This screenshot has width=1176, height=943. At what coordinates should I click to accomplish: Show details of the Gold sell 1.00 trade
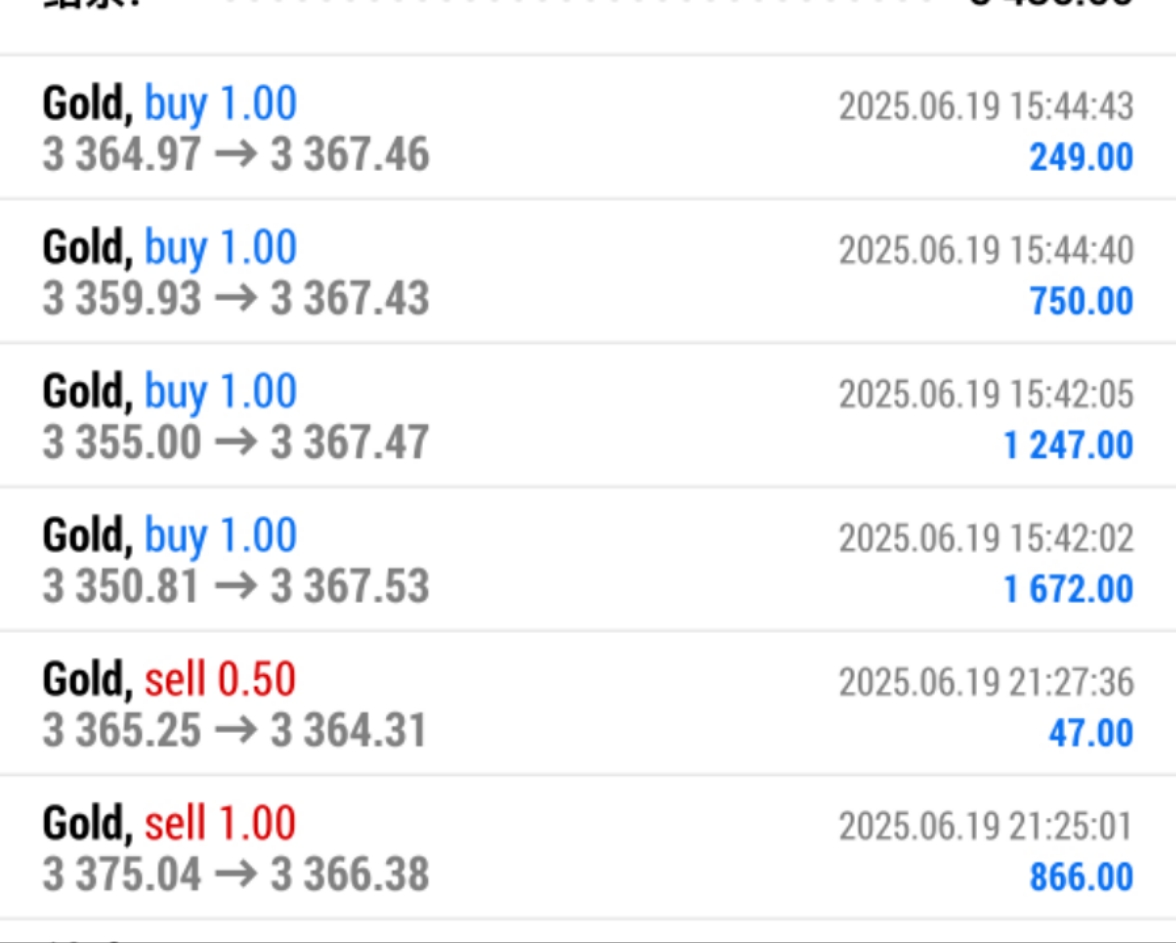pos(588,849)
